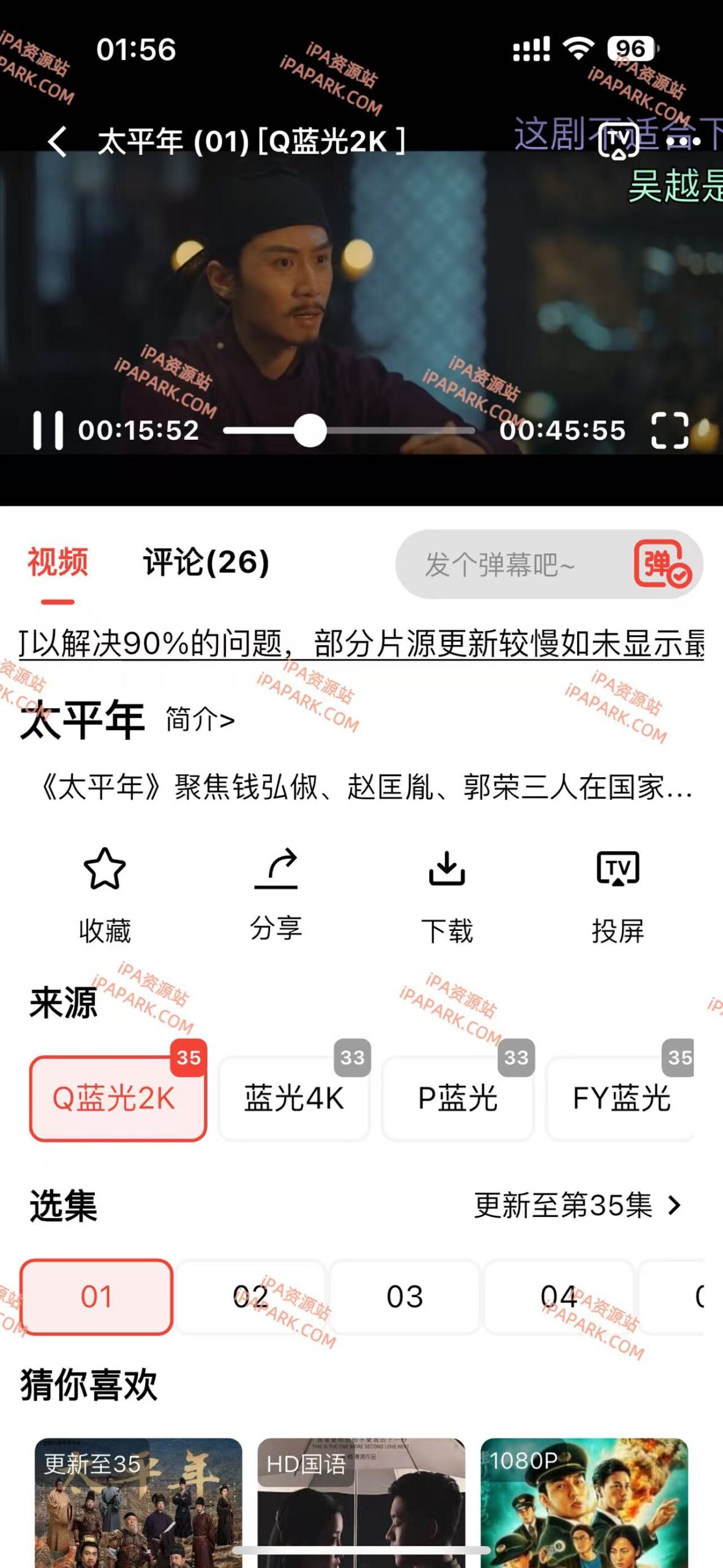Select the 蓝光4K source
The width and height of the screenshot is (723, 1568).
point(293,1099)
